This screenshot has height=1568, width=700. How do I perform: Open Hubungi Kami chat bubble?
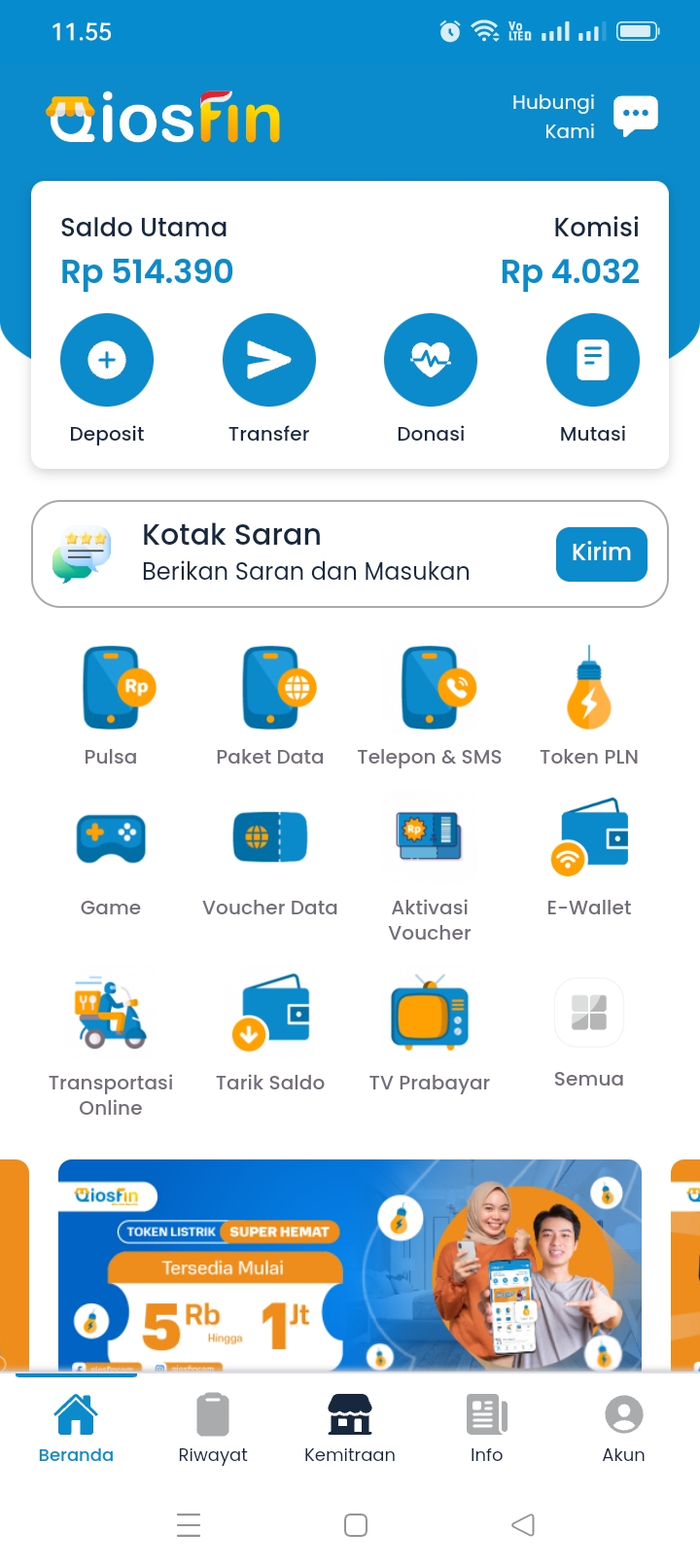[x=635, y=113]
